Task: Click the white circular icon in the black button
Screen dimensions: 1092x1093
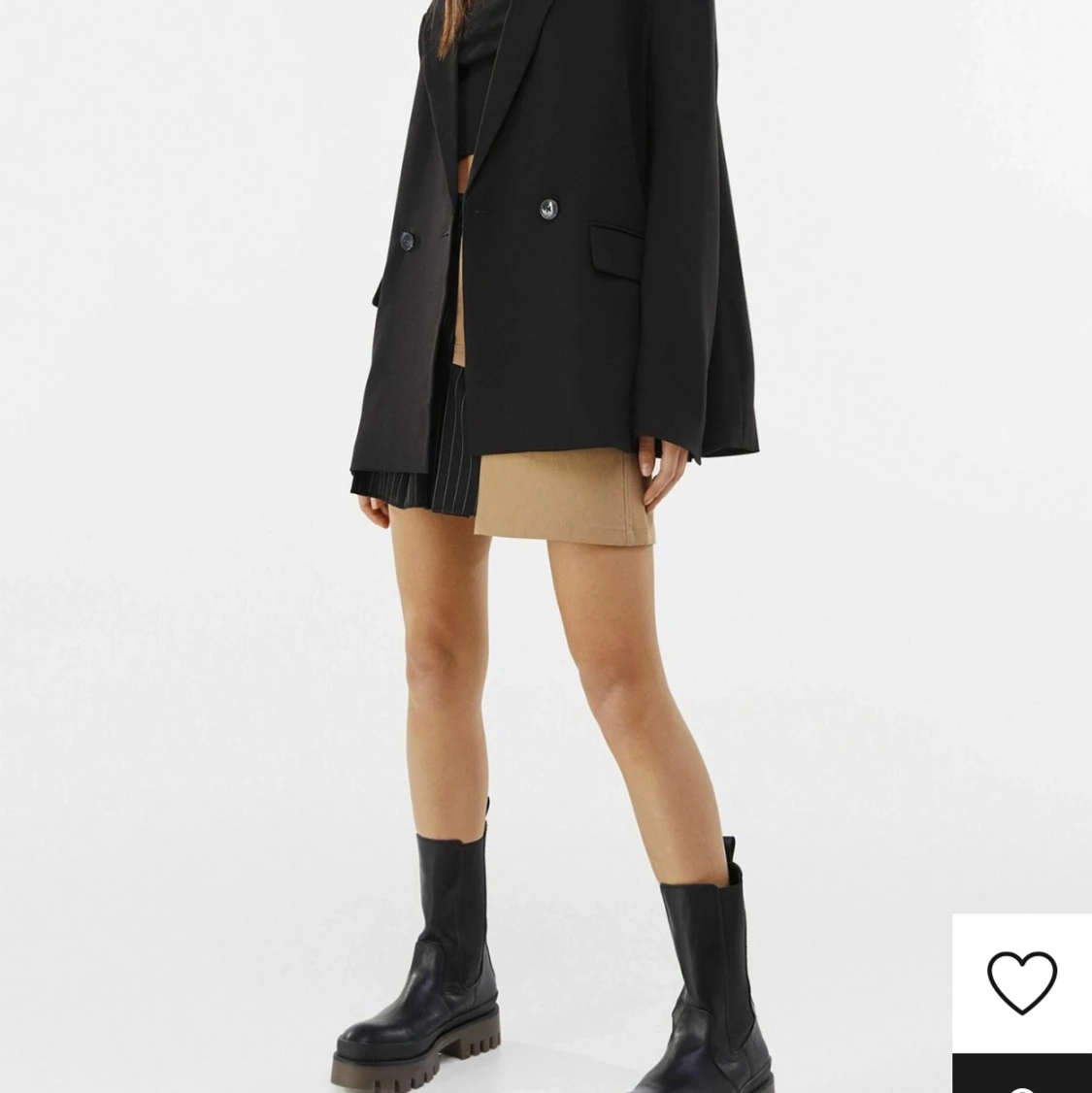Action: [1021, 1086]
